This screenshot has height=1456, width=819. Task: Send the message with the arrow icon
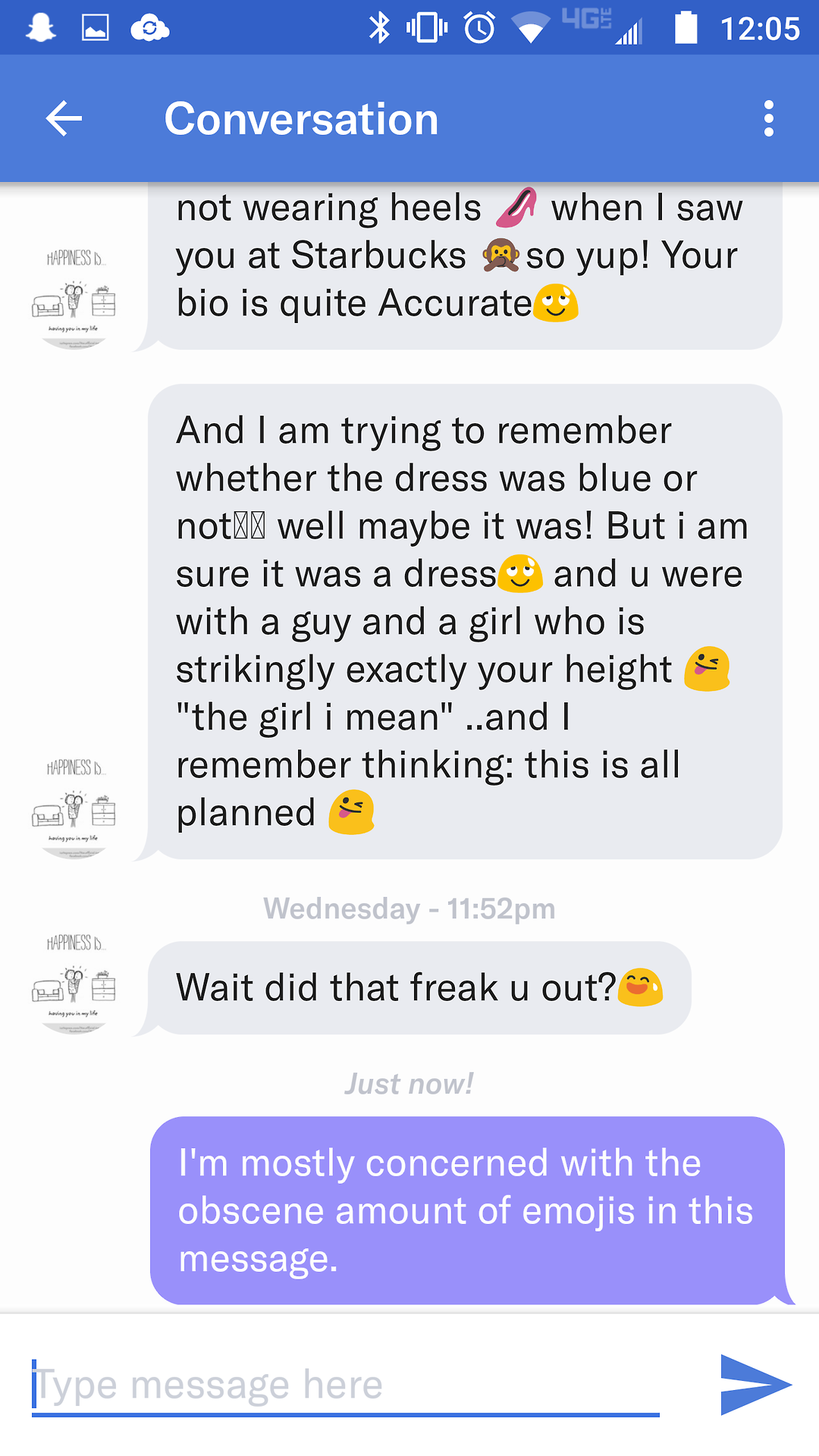point(755,1385)
